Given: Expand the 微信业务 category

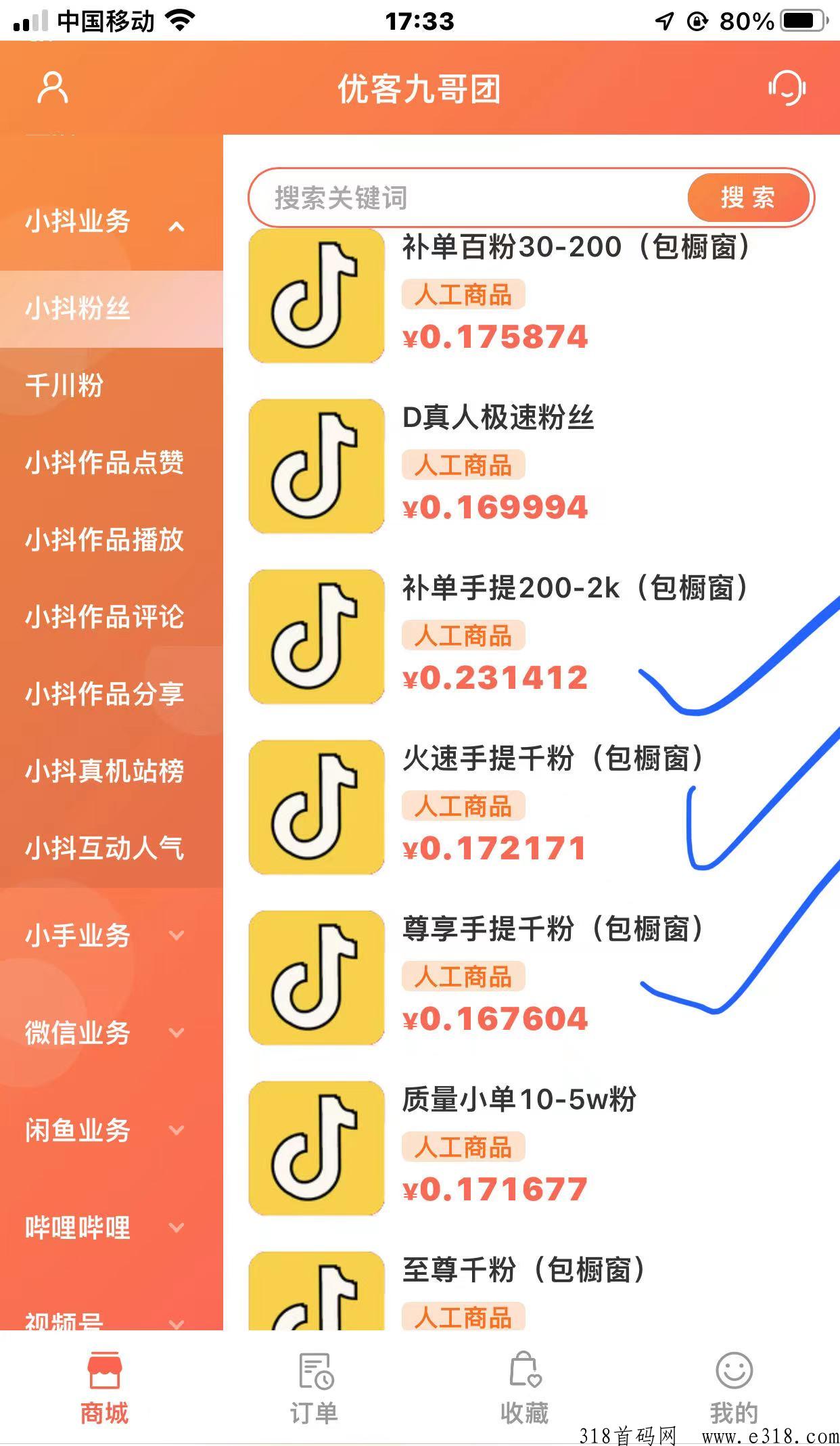Looking at the screenshot, I should (x=112, y=1033).
